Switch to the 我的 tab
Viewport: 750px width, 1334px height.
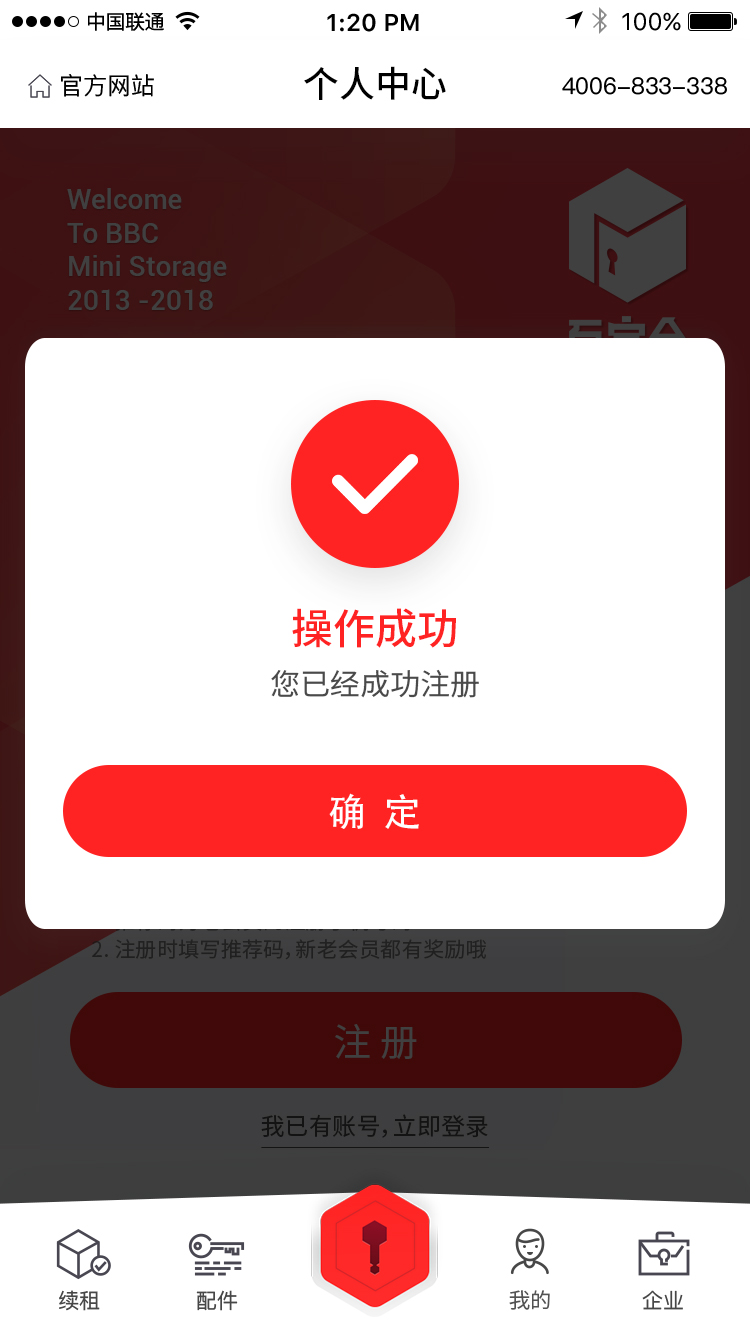(530, 1270)
